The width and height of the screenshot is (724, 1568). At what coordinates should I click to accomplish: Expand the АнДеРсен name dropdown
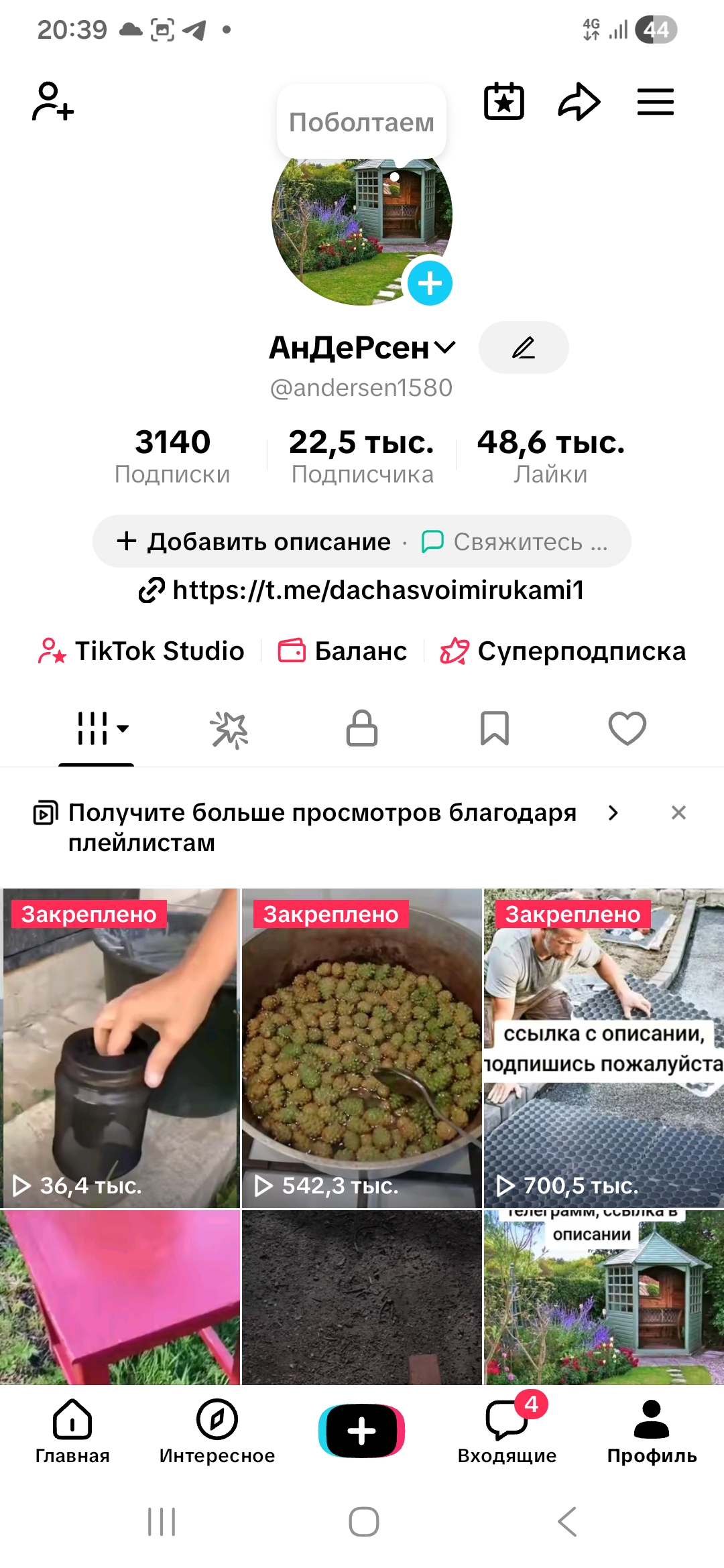pyautogui.click(x=444, y=347)
